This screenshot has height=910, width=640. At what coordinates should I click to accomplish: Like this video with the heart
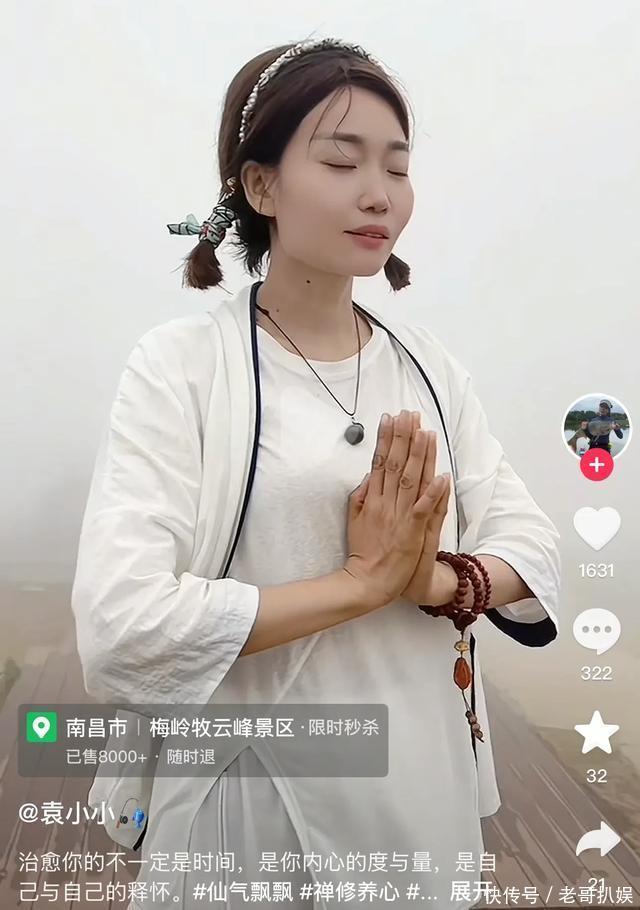tap(596, 529)
